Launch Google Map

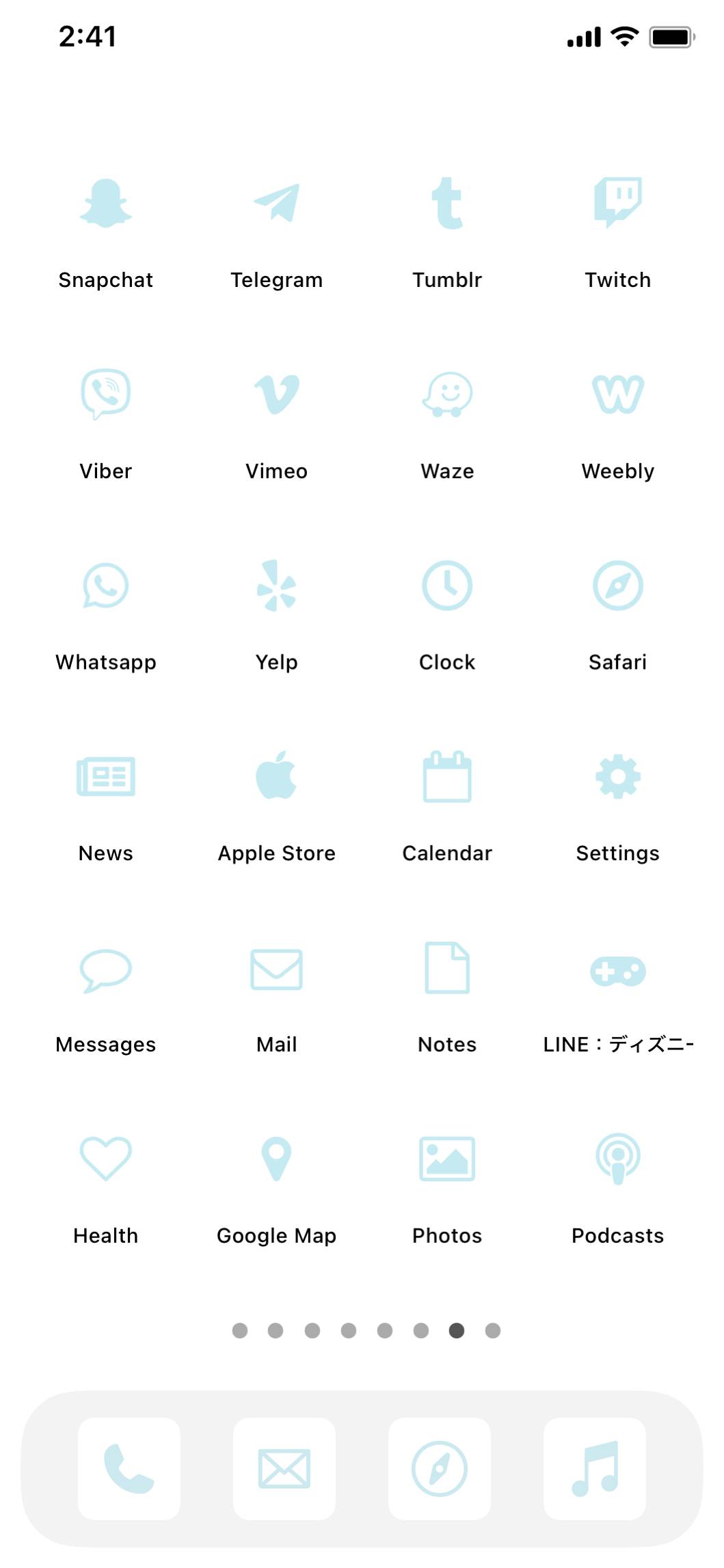coord(276,1159)
